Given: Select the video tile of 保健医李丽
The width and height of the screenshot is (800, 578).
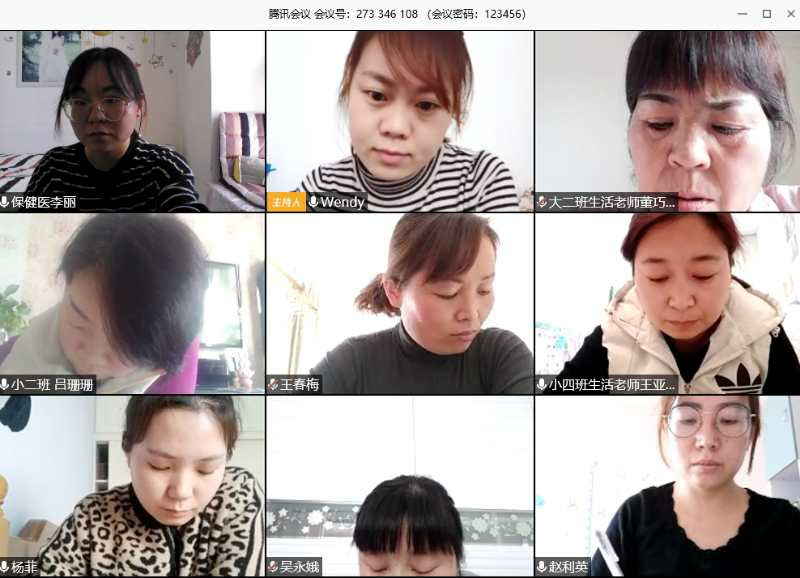Looking at the screenshot, I should pos(132,120).
